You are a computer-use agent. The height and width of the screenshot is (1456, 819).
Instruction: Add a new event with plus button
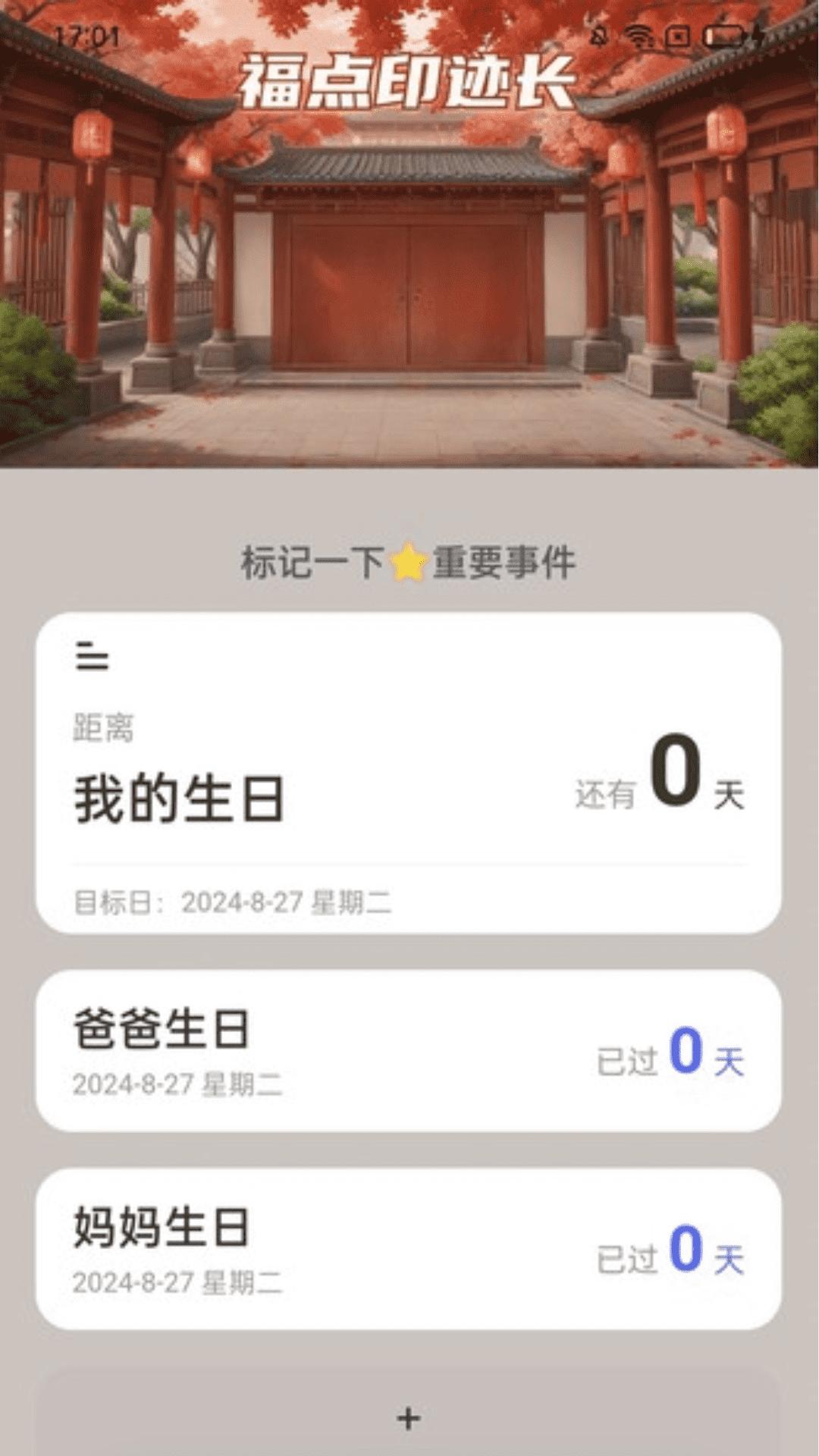pyautogui.click(x=408, y=1417)
